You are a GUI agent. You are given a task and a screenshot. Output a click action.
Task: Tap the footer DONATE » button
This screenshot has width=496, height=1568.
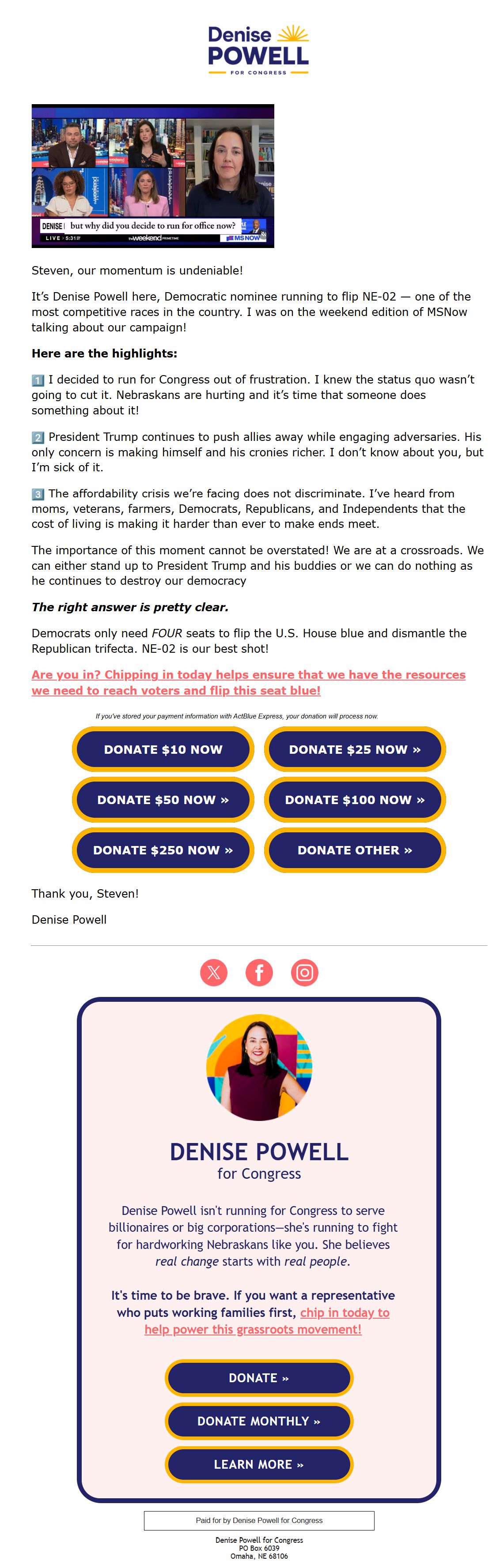(259, 1377)
